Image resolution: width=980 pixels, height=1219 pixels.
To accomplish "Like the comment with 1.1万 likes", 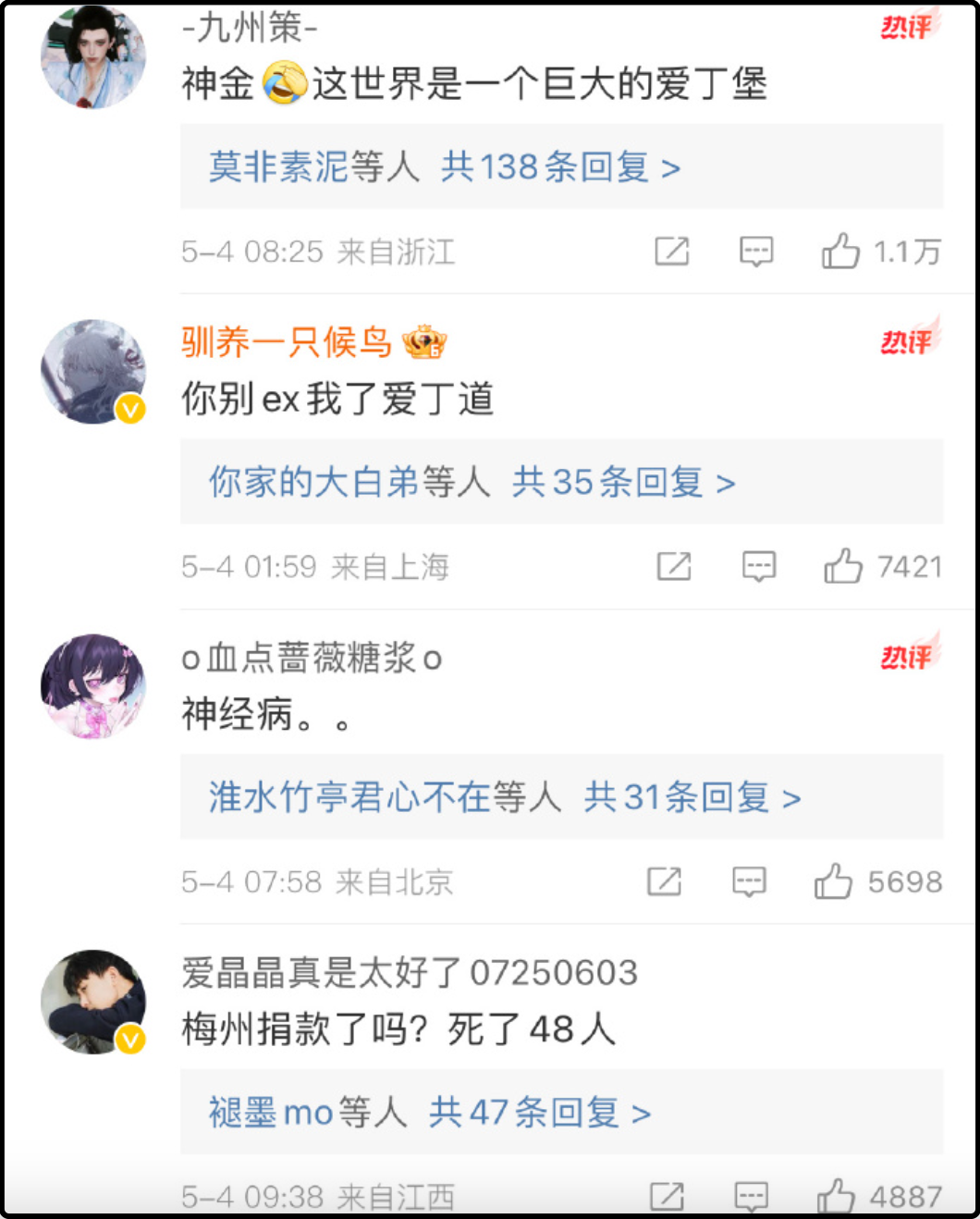I will tap(840, 252).
